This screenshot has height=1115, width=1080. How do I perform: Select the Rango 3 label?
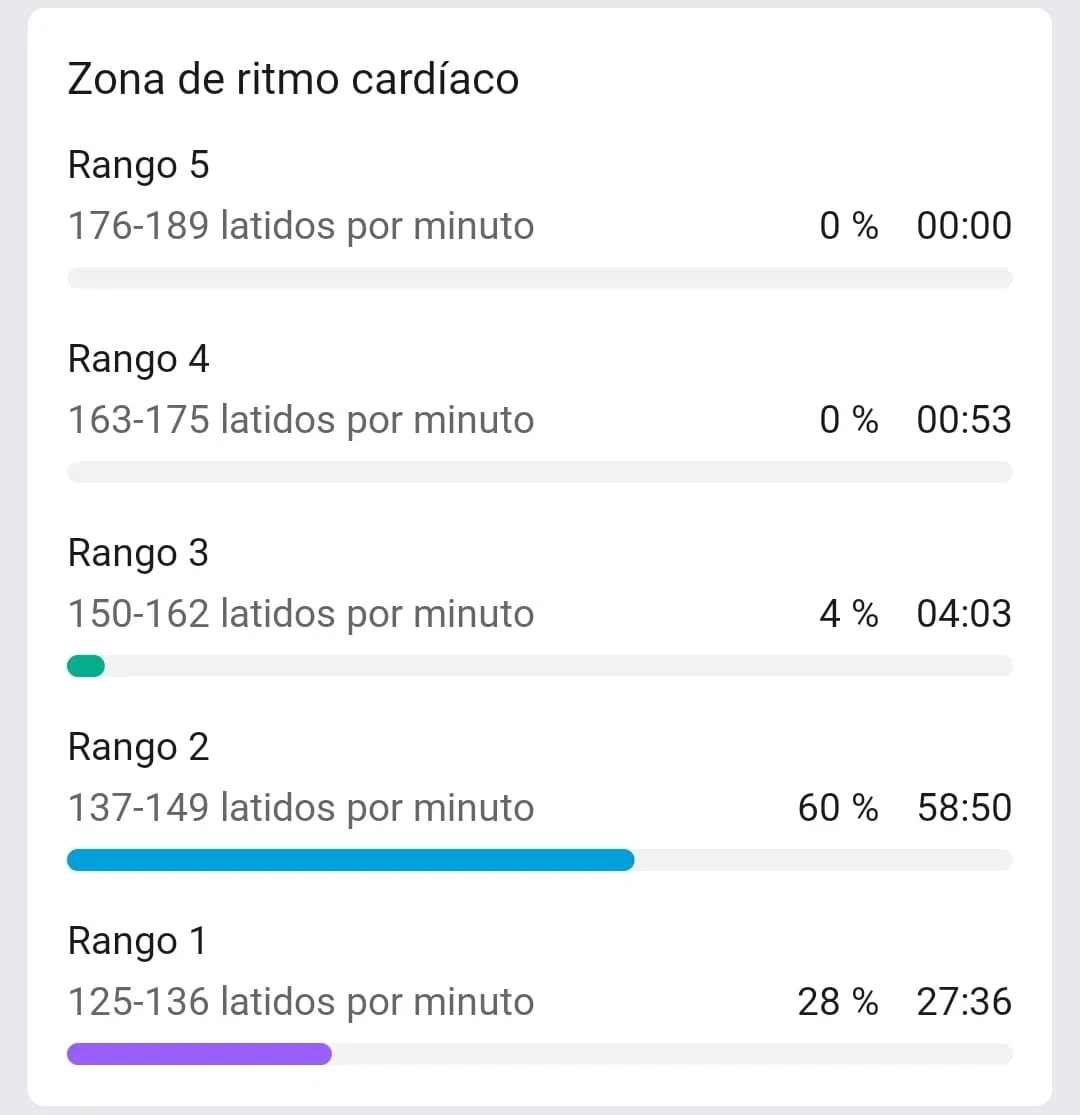click(x=138, y=553)
